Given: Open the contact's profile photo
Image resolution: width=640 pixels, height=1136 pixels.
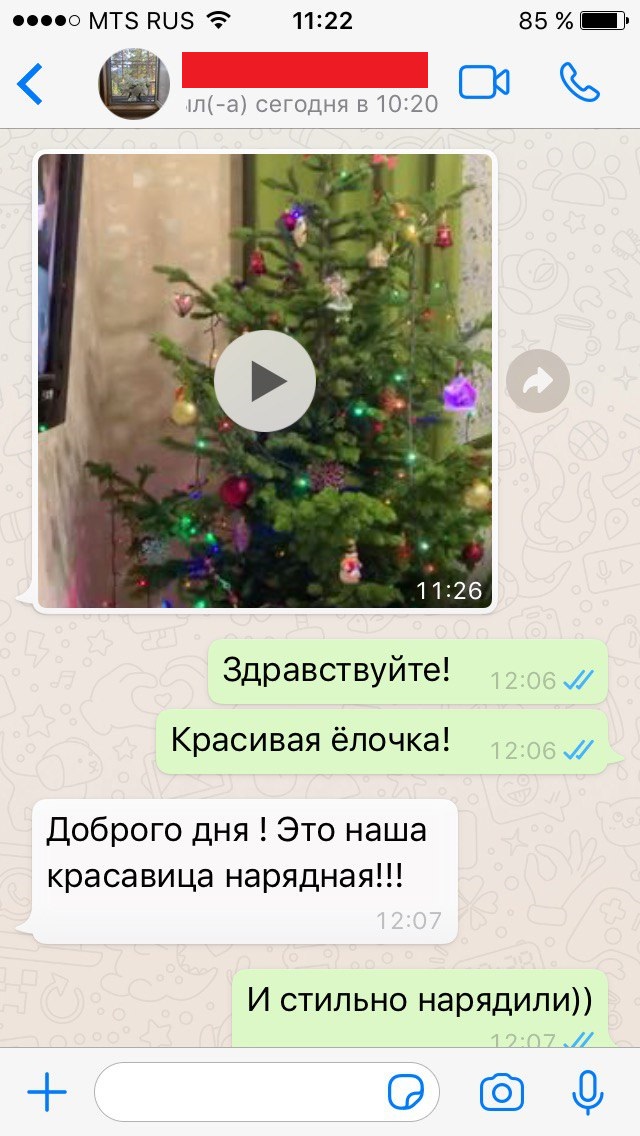Looking at the screenshot, I should (x=134, y=84).
